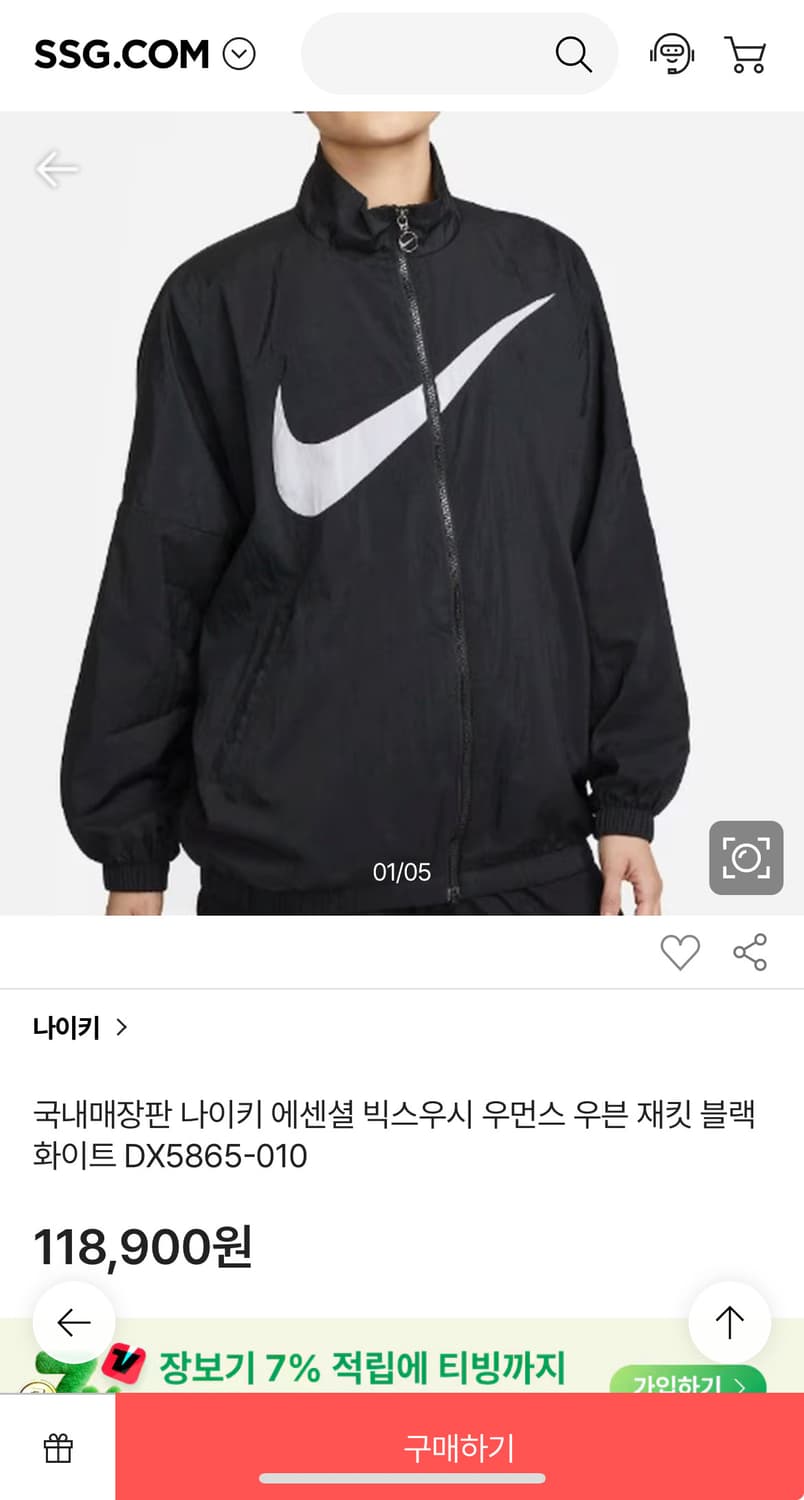The width and height of the screenshot is (804, 1500).
Task: Click the search magnifier icon
Action: pos(573,54)
